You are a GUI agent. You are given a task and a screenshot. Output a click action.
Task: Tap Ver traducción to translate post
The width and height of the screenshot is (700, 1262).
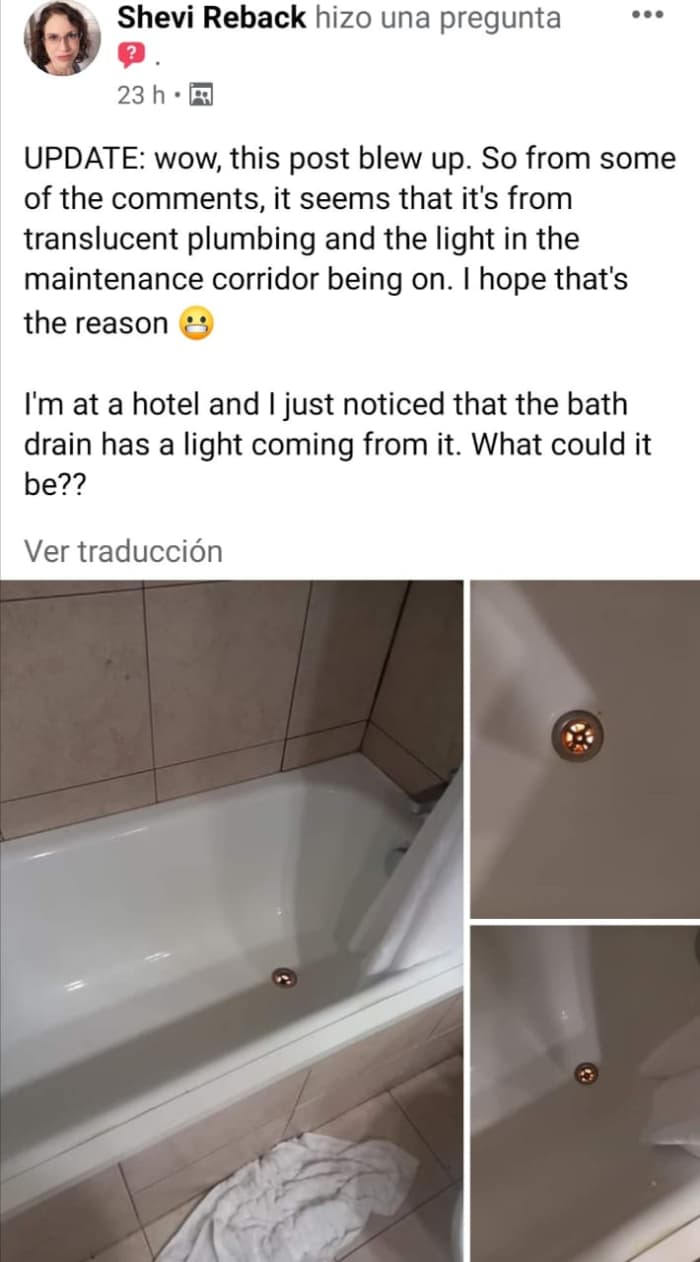tap(122, 550)
